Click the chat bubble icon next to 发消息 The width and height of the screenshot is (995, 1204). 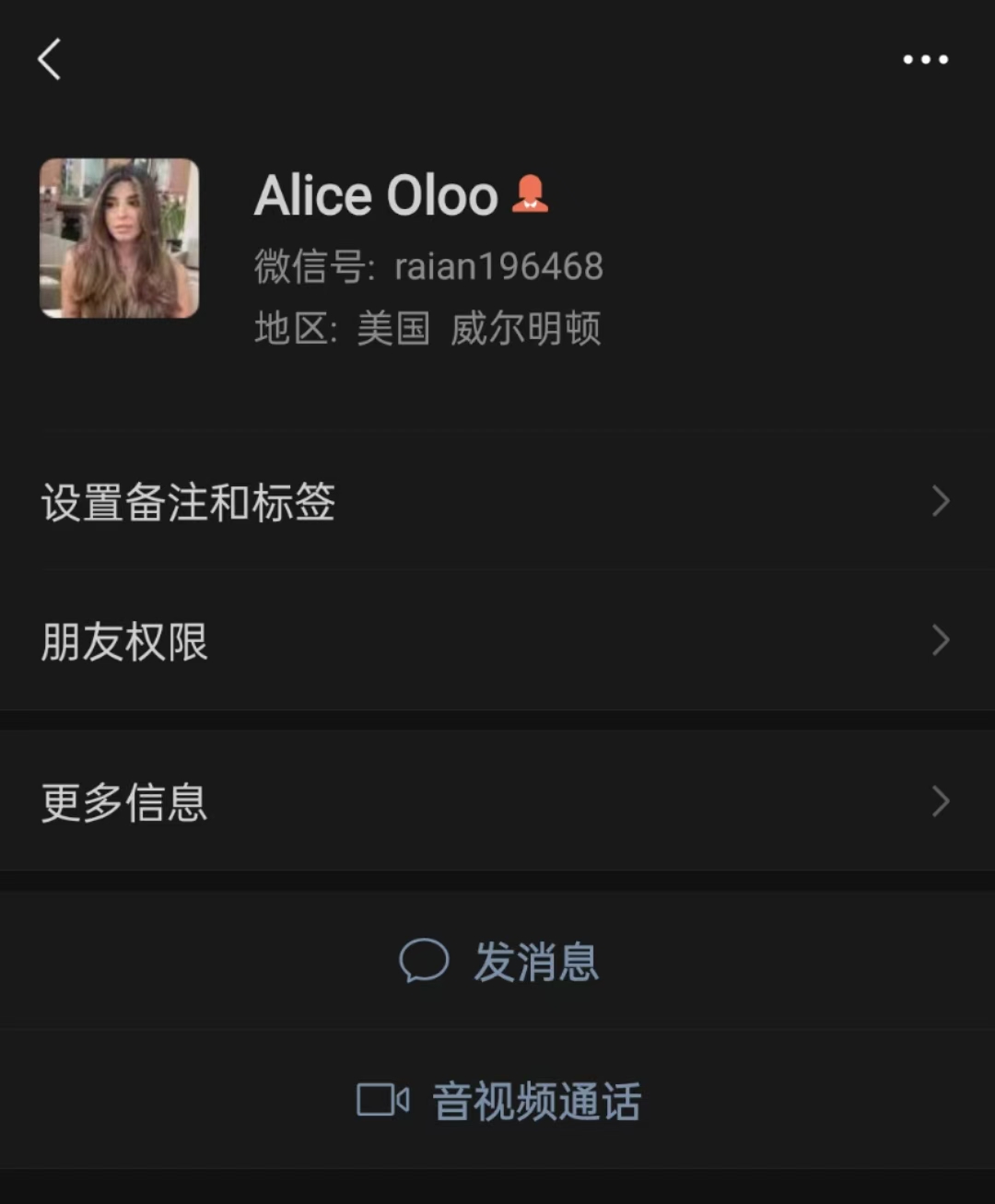(425, 961)
